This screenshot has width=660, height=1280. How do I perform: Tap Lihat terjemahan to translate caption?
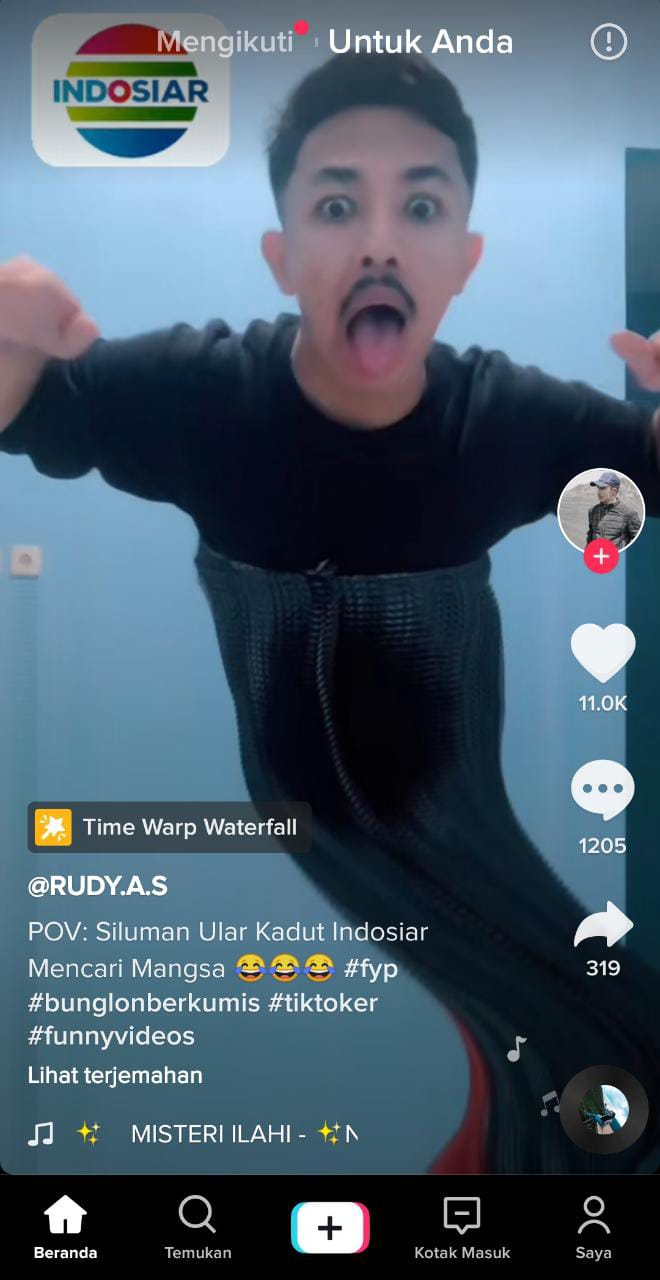click(x=115, y=1075)
